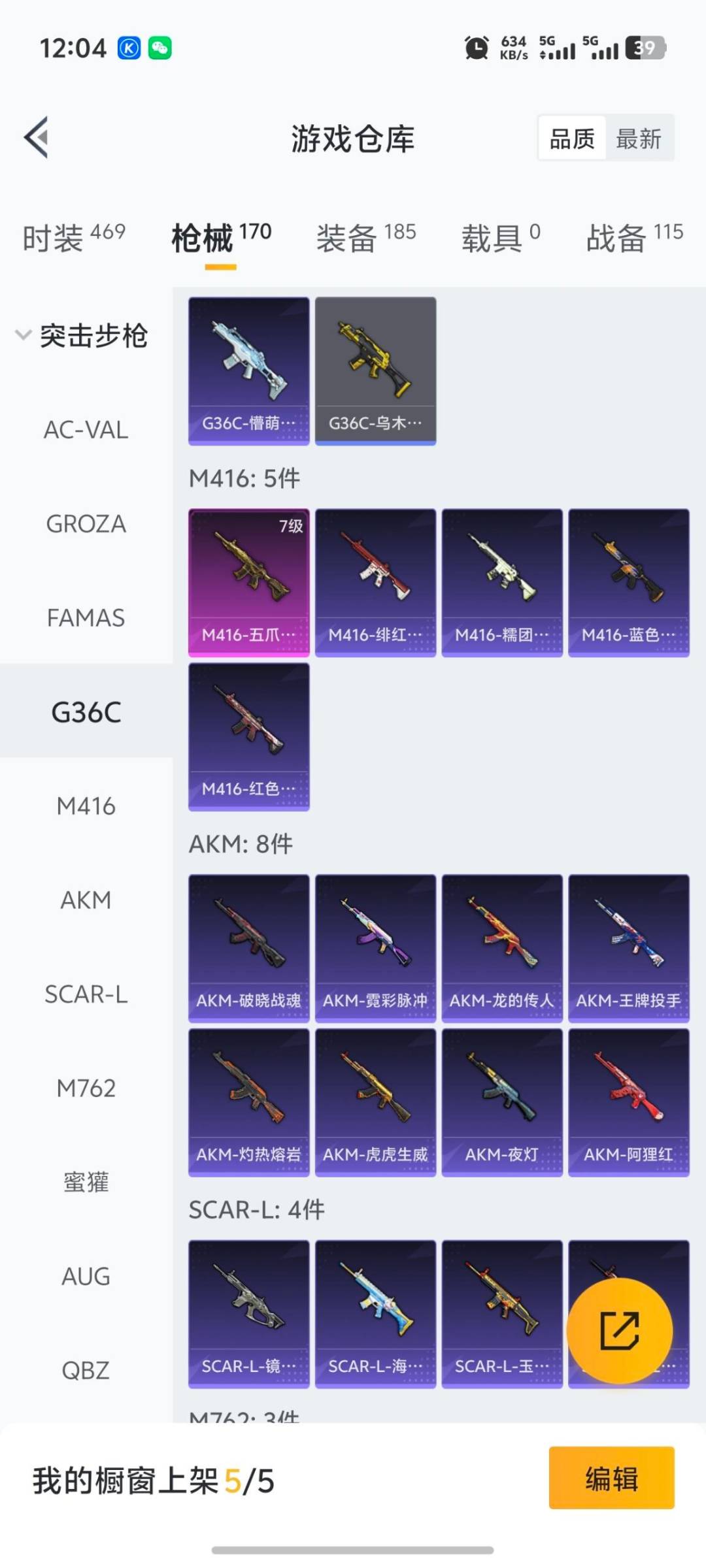Switch to the 时装 tab

(x=73, y=237)
